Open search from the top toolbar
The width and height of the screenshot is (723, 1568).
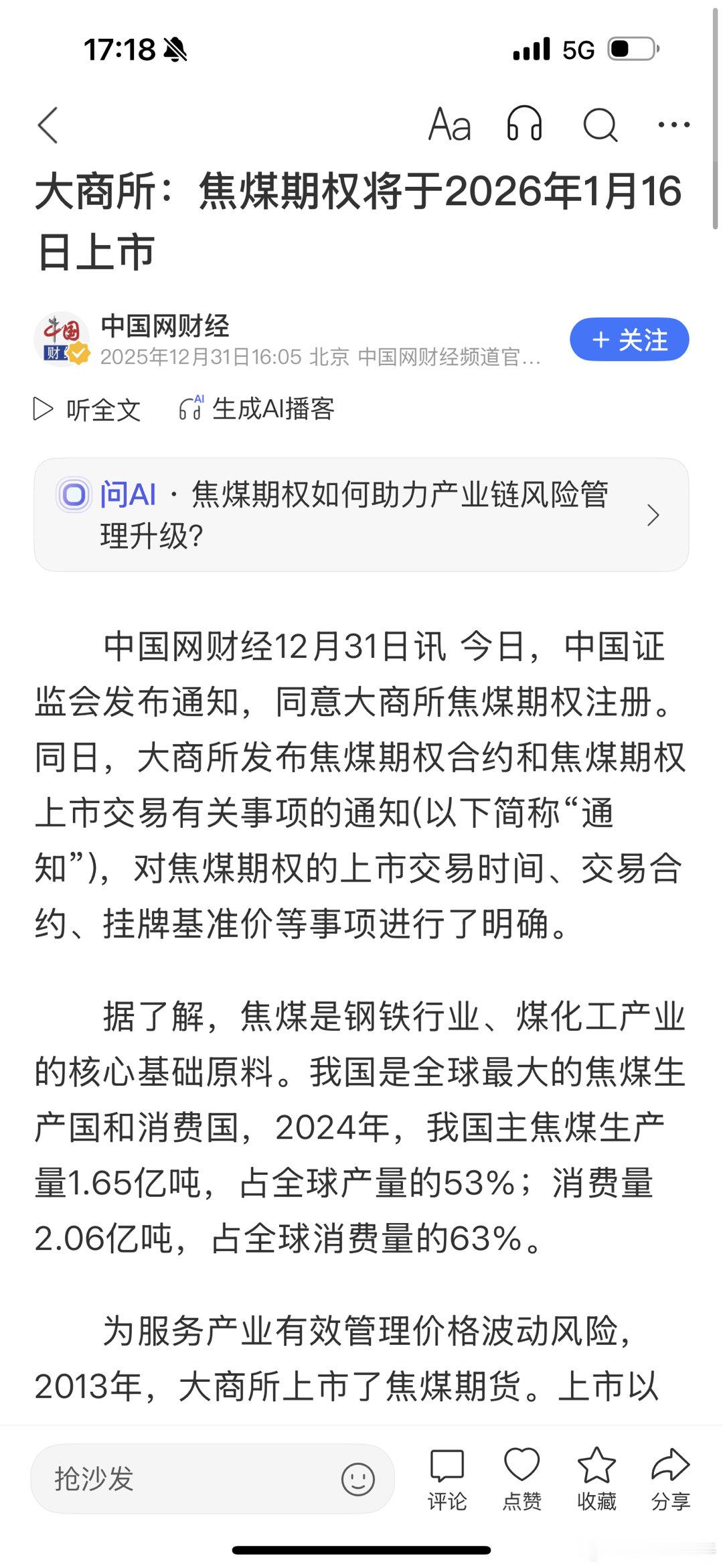point(600,125)
